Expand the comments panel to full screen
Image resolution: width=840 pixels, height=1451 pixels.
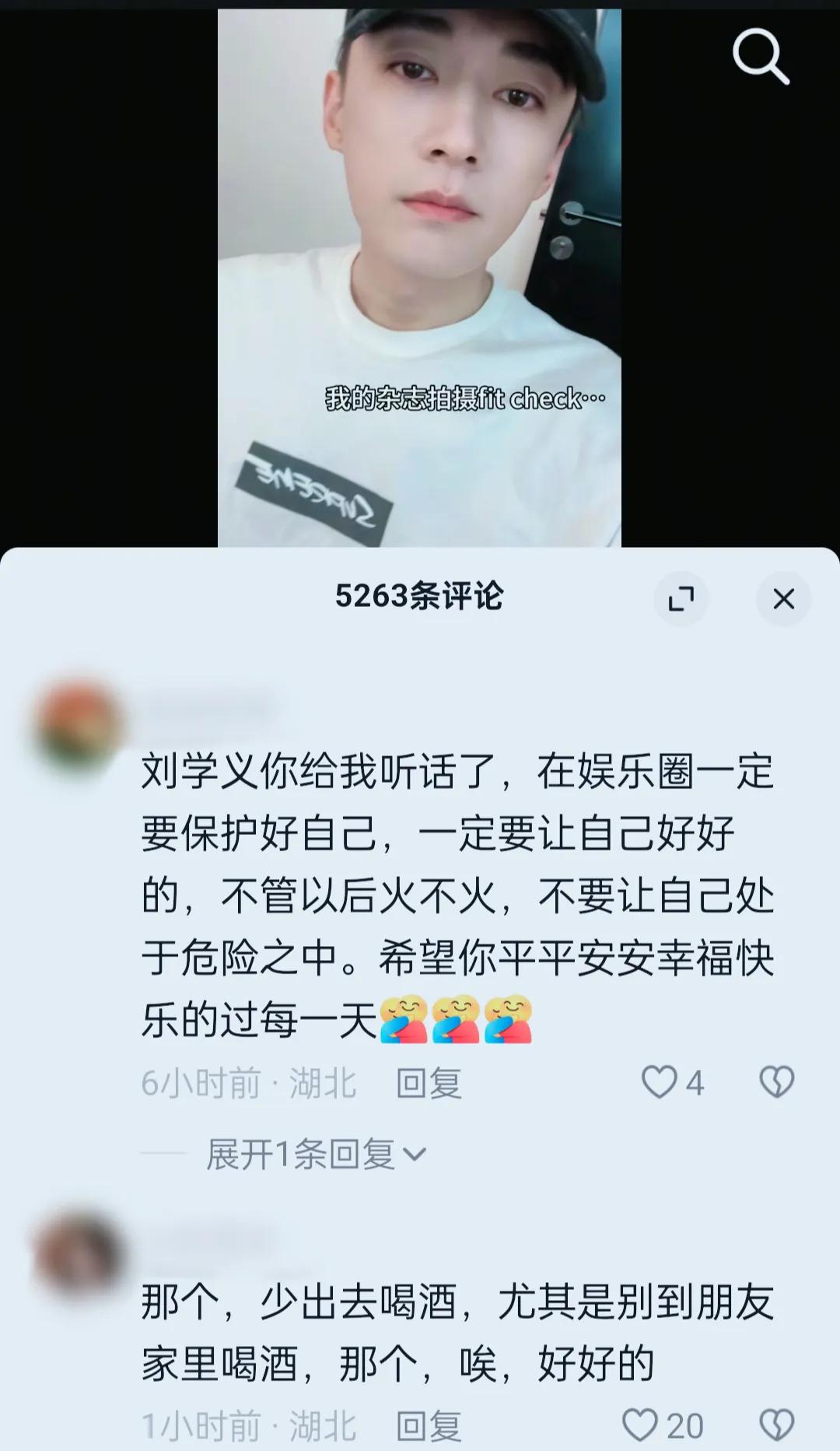point(681,599)
